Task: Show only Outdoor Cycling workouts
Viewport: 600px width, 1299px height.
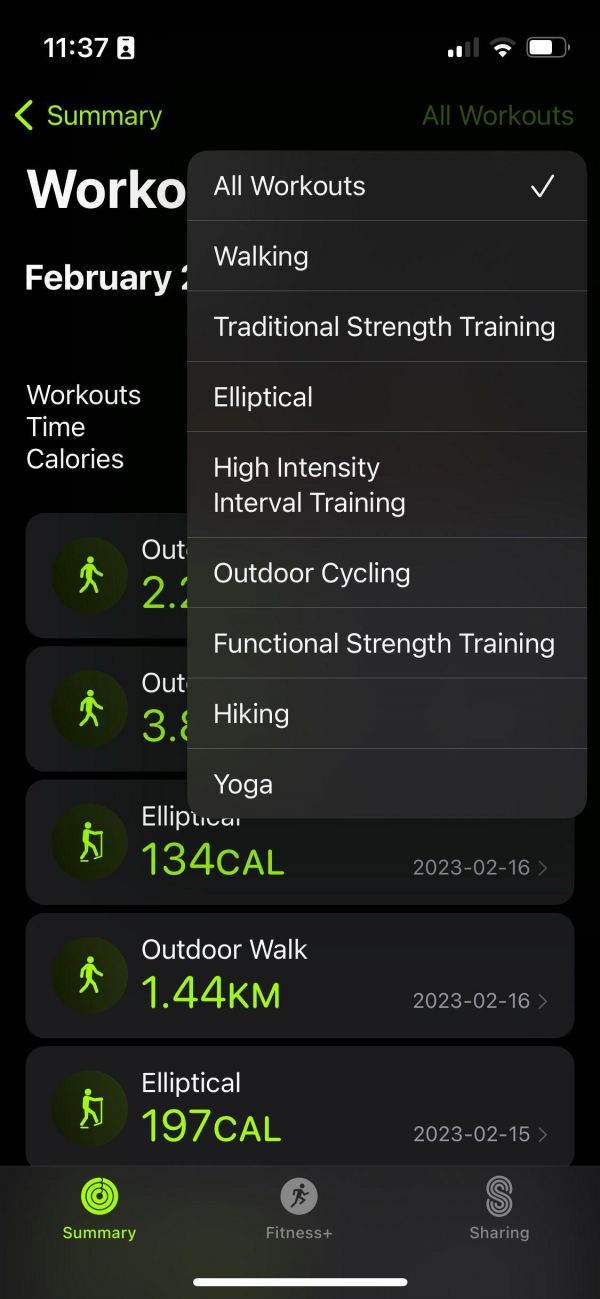Action: pyautogui.click(x=387, y=573)
